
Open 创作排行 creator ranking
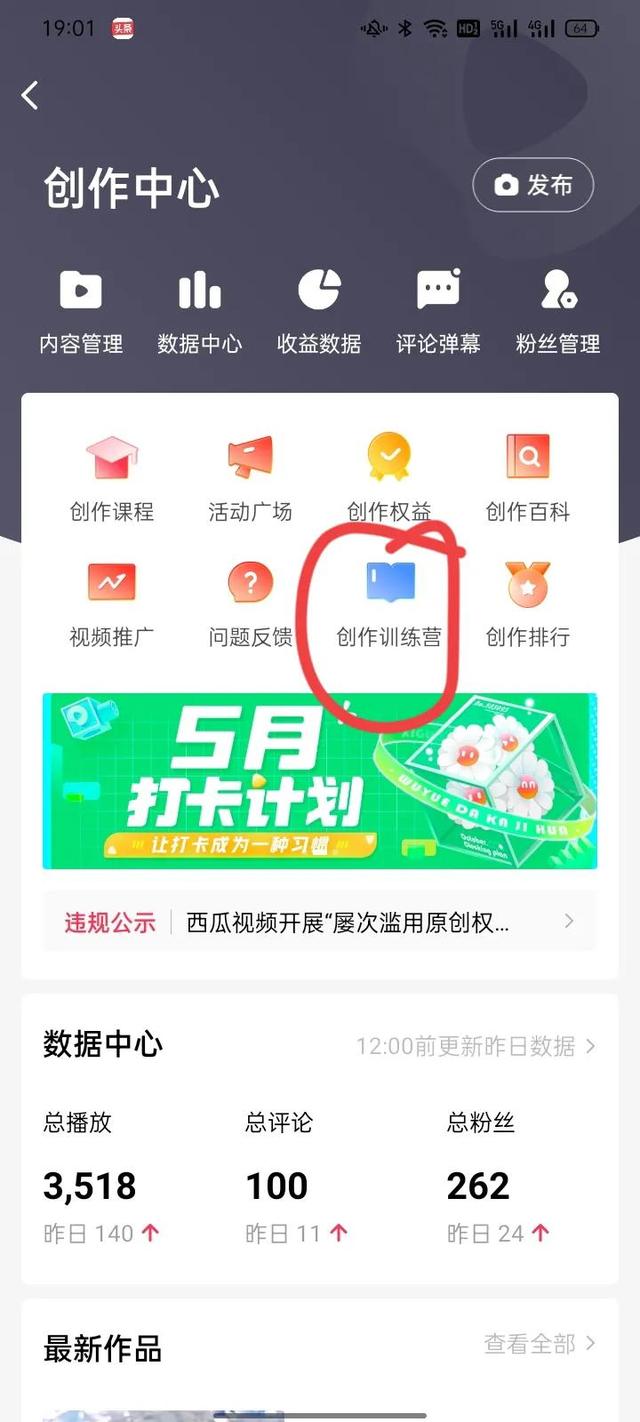point(527,605)
